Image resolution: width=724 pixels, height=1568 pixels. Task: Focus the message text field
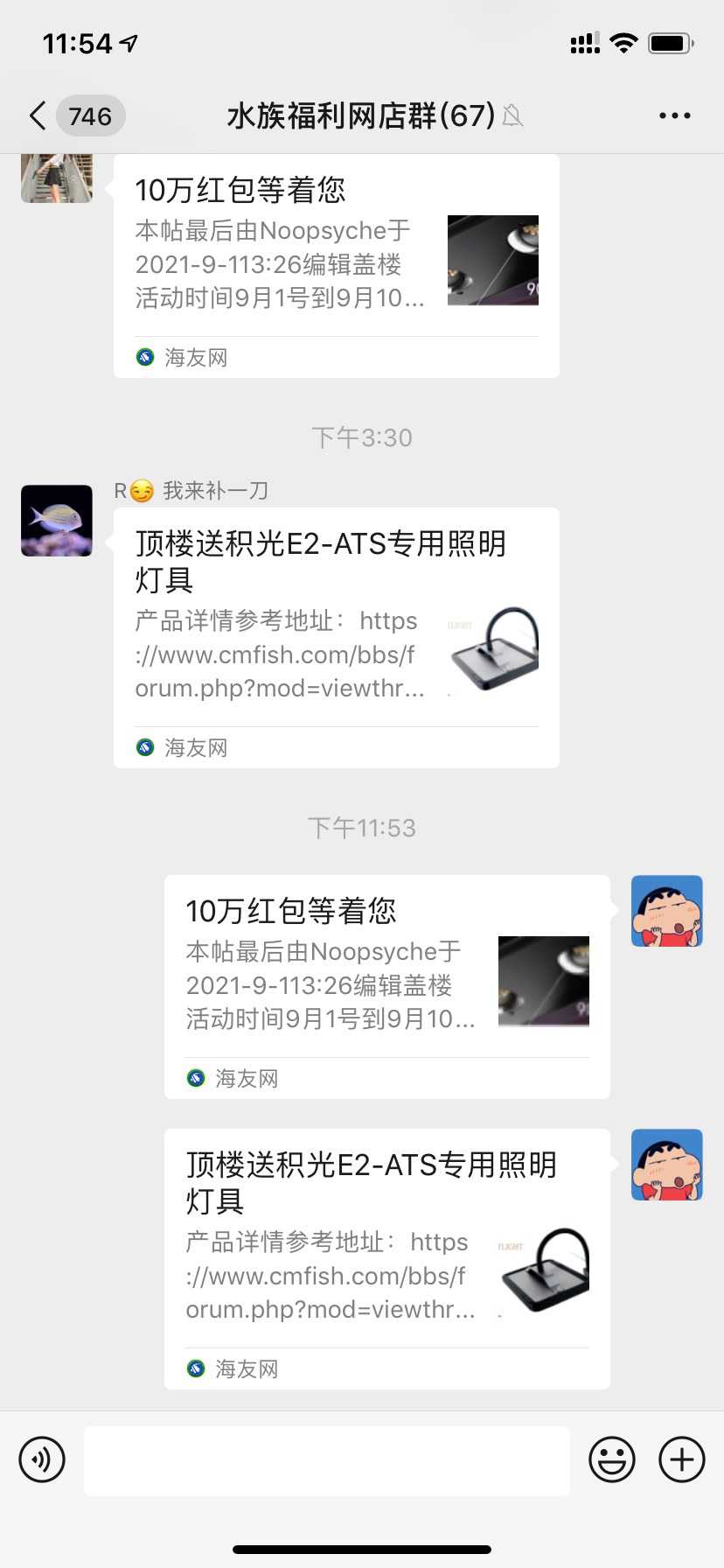coord(327,1460)
